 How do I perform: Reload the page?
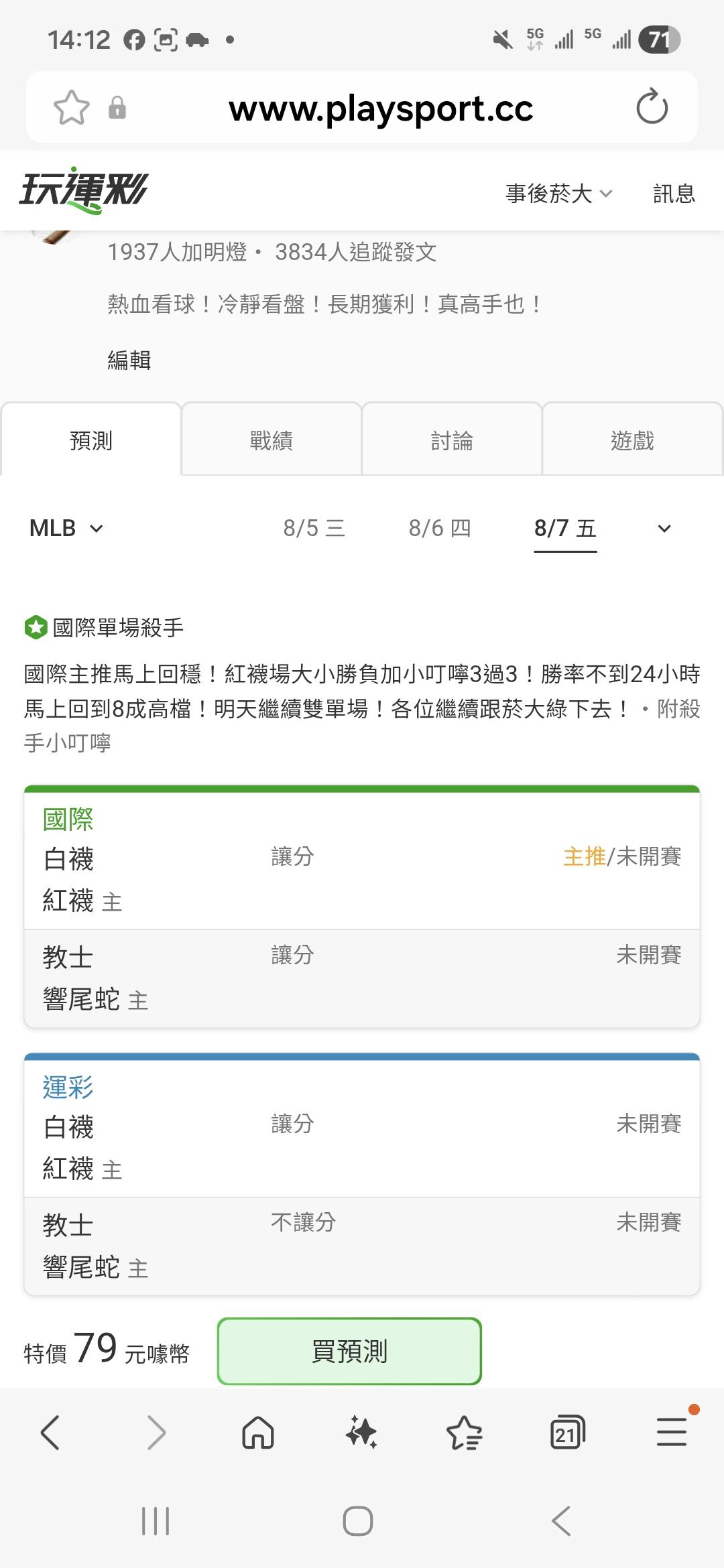click(652, 107)
